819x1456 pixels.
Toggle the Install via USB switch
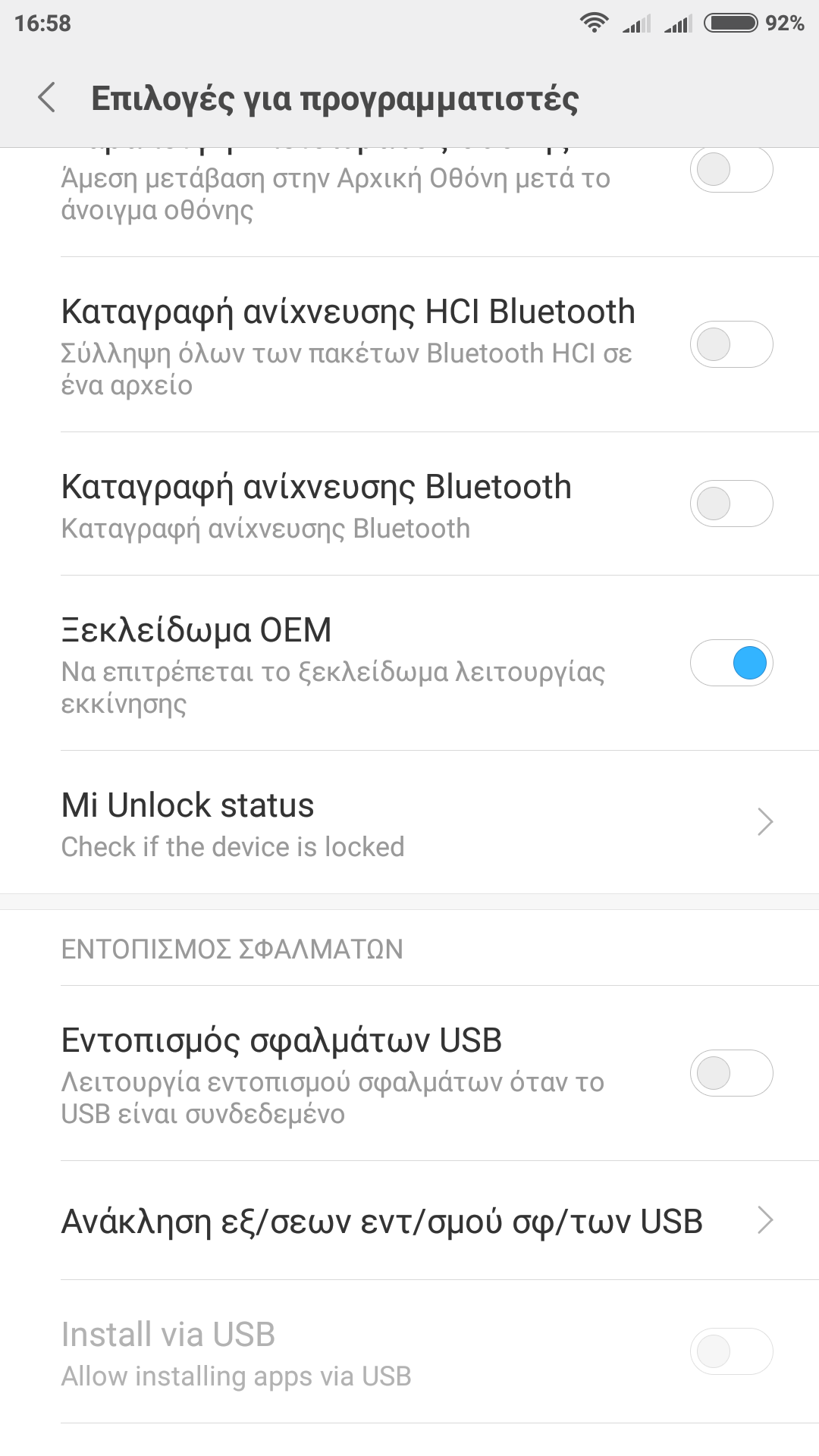(731, 1351)
